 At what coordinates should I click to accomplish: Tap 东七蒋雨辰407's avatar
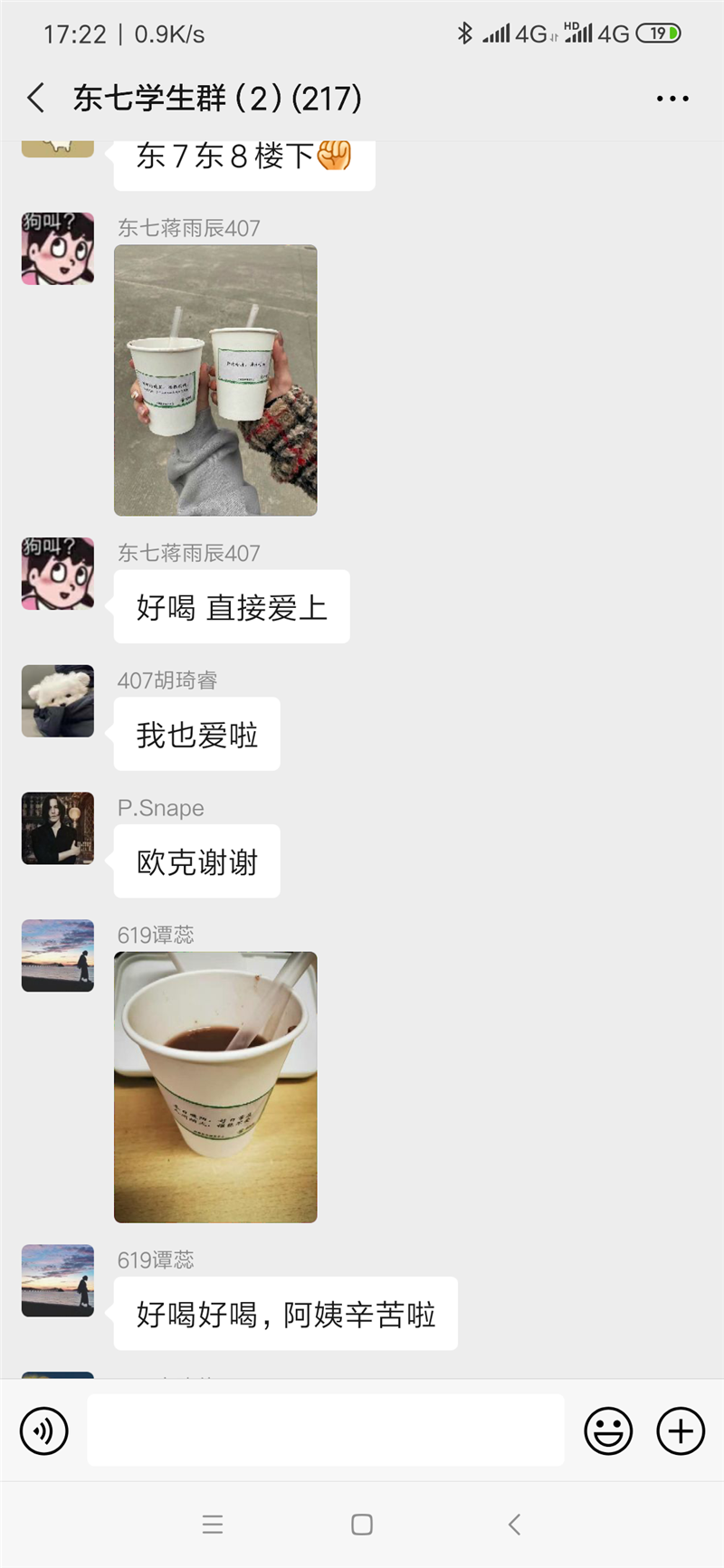pos(57,248)
